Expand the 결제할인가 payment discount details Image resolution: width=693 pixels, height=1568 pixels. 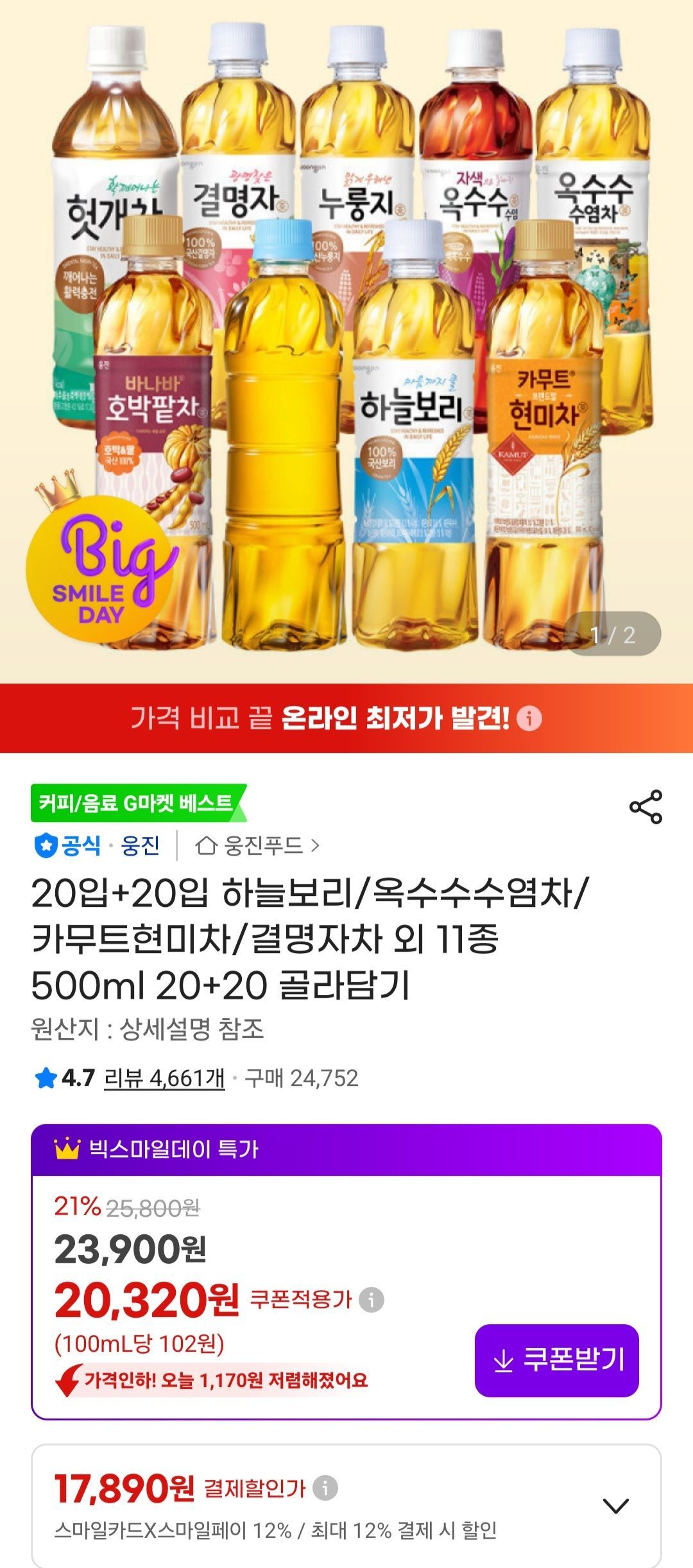point(616,1505)
